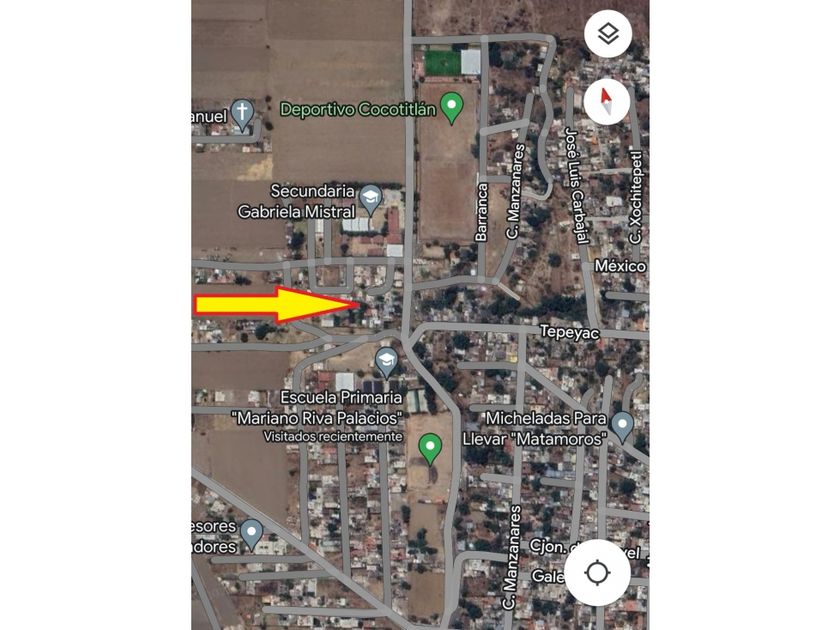840x630 pixels.
Task: Select the Secundaria Gabriela Mistral marker
Action: (x=370, y=199)
